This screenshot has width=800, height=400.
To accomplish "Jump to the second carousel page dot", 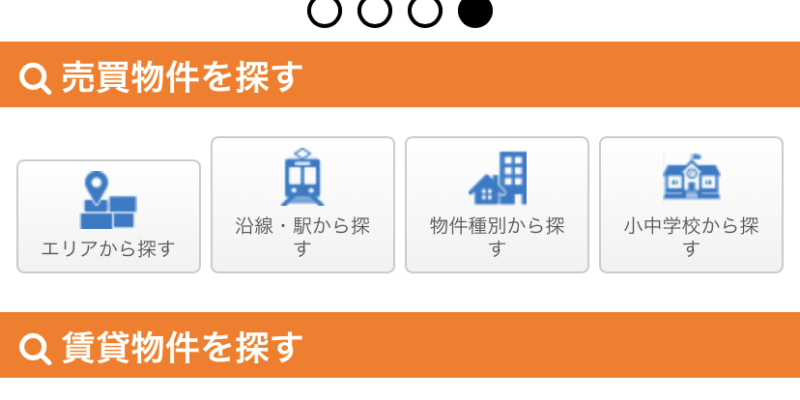I will [x=375, y=12].
